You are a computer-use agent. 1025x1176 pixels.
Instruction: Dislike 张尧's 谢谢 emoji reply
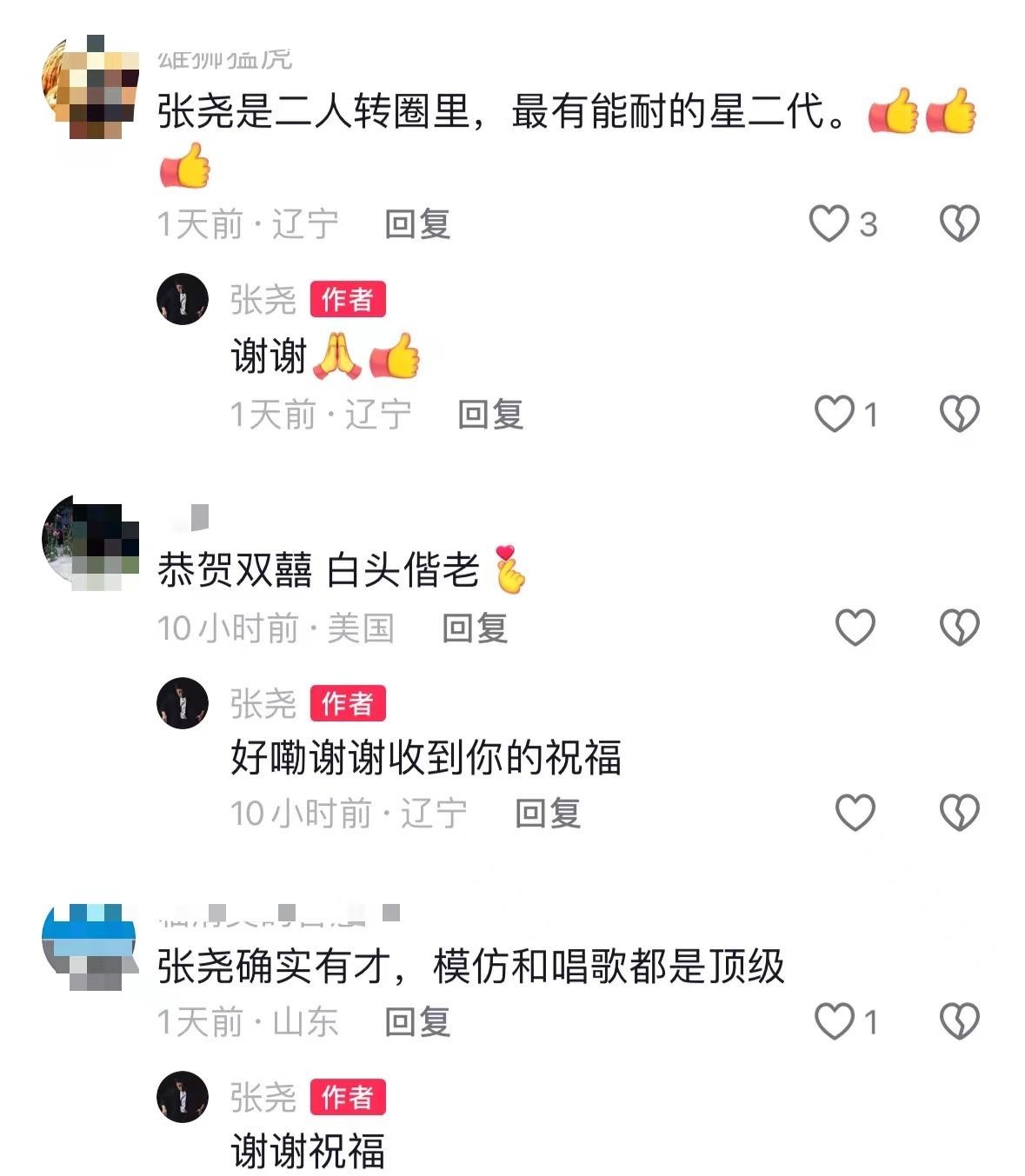click(x=960, y=414)
